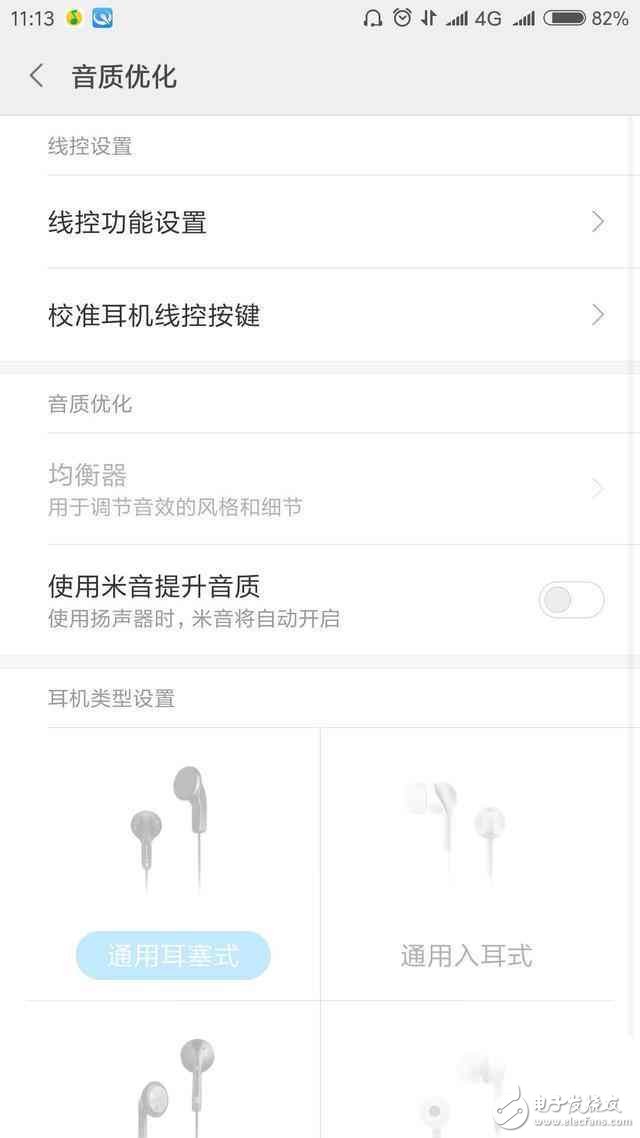Open 线控功能设置

pyautogui.click(x=320, y=222)
